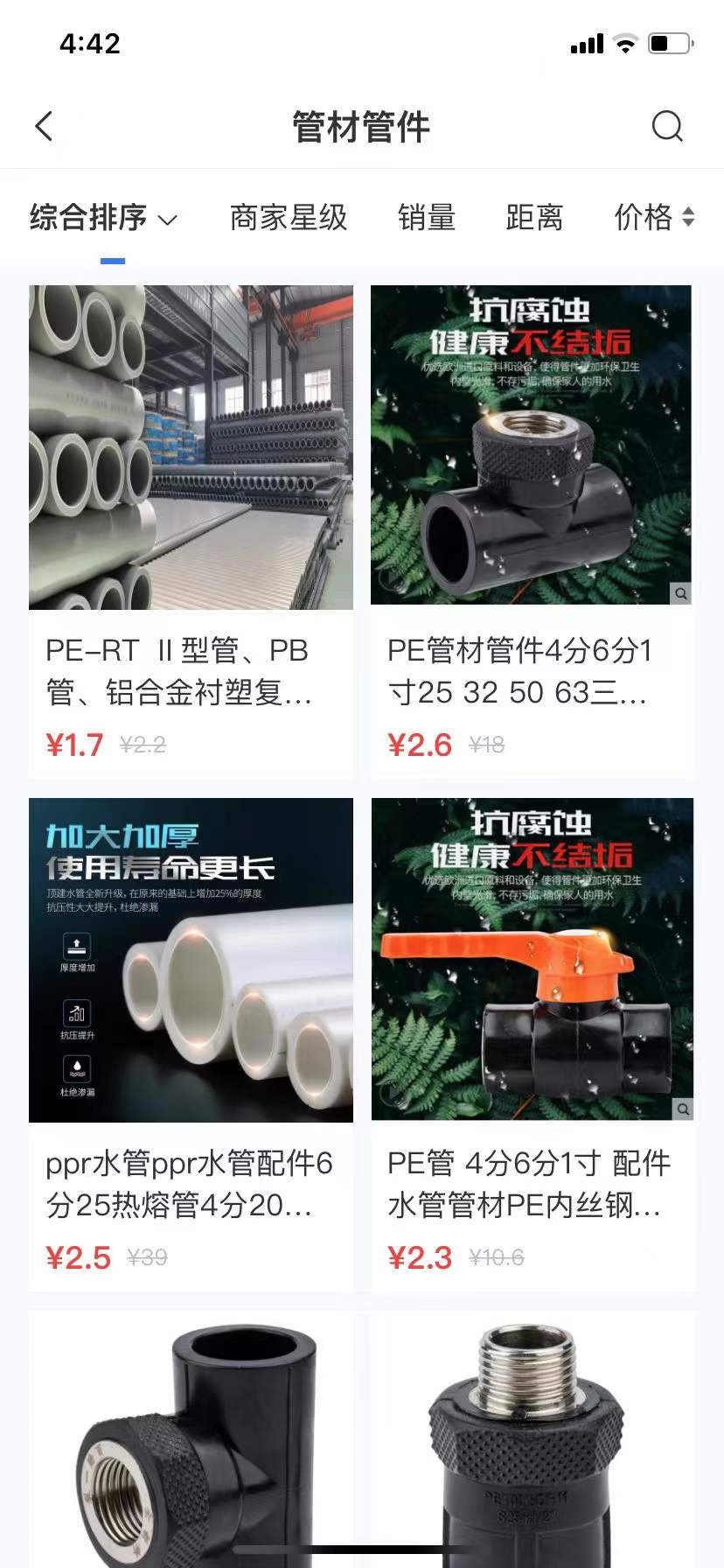Tap the Wi-Fi icon in the status bar
The height and width of the screenshot is (1568, 724).
[626, 42]
